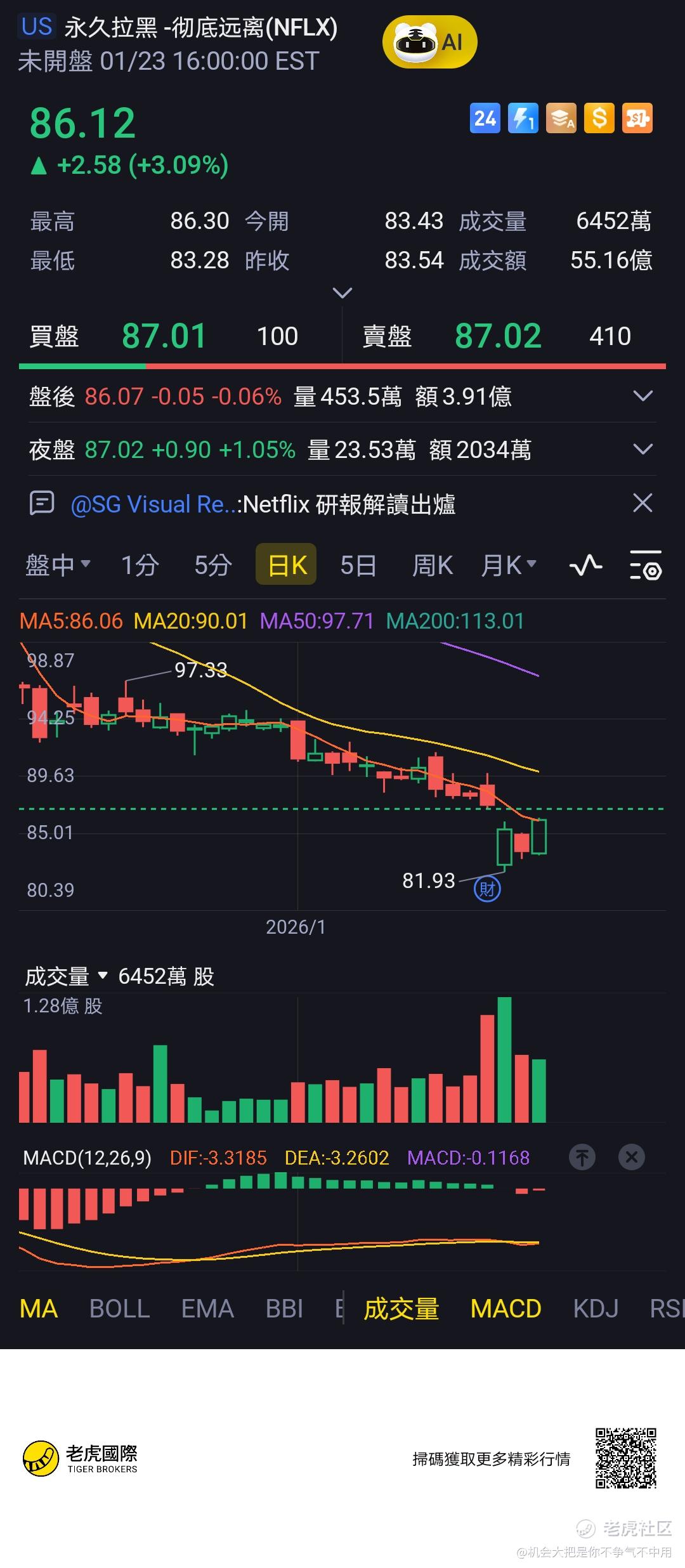685x1568 pixels.
Task: Open the 月K period dropdown
Action: point(508,565)
